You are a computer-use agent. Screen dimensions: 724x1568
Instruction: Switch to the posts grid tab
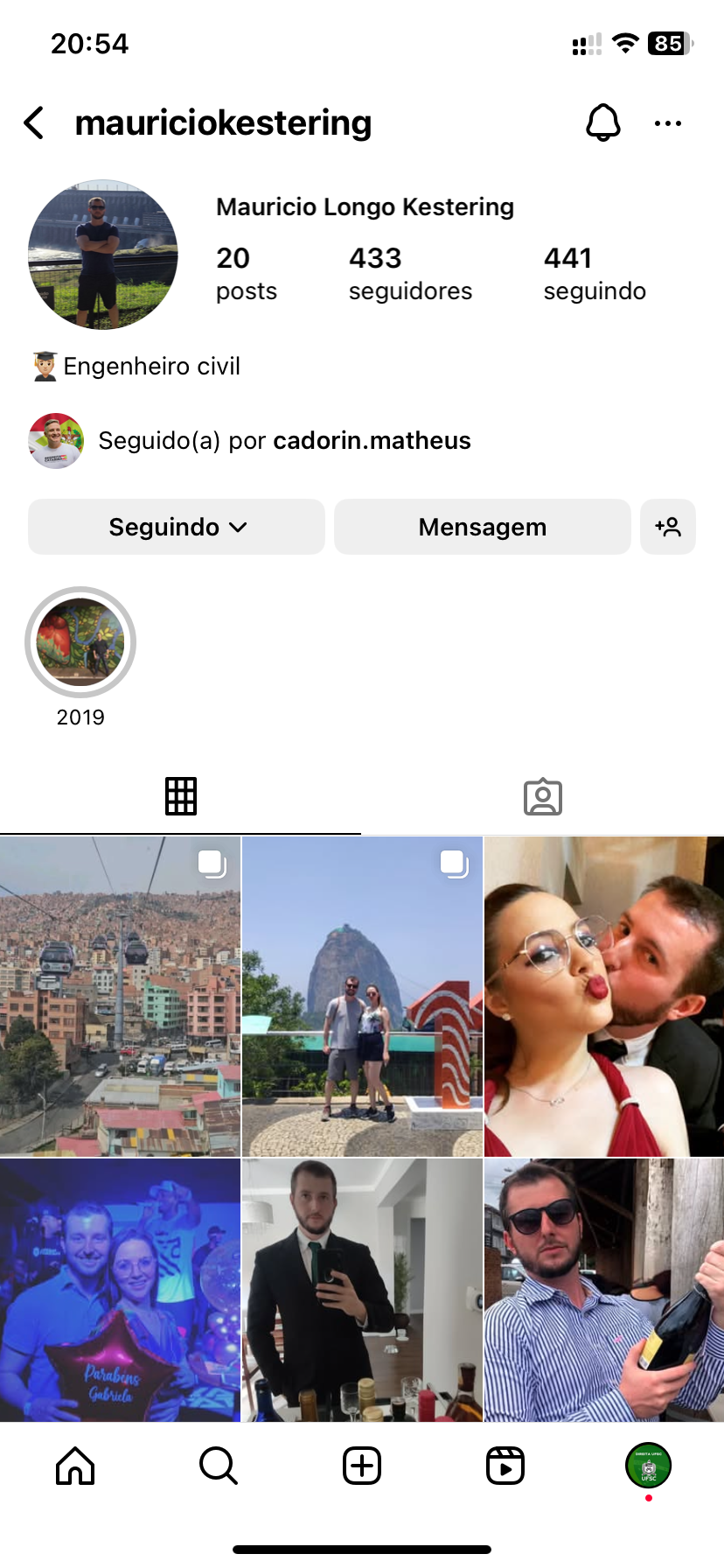click(181, 796)
